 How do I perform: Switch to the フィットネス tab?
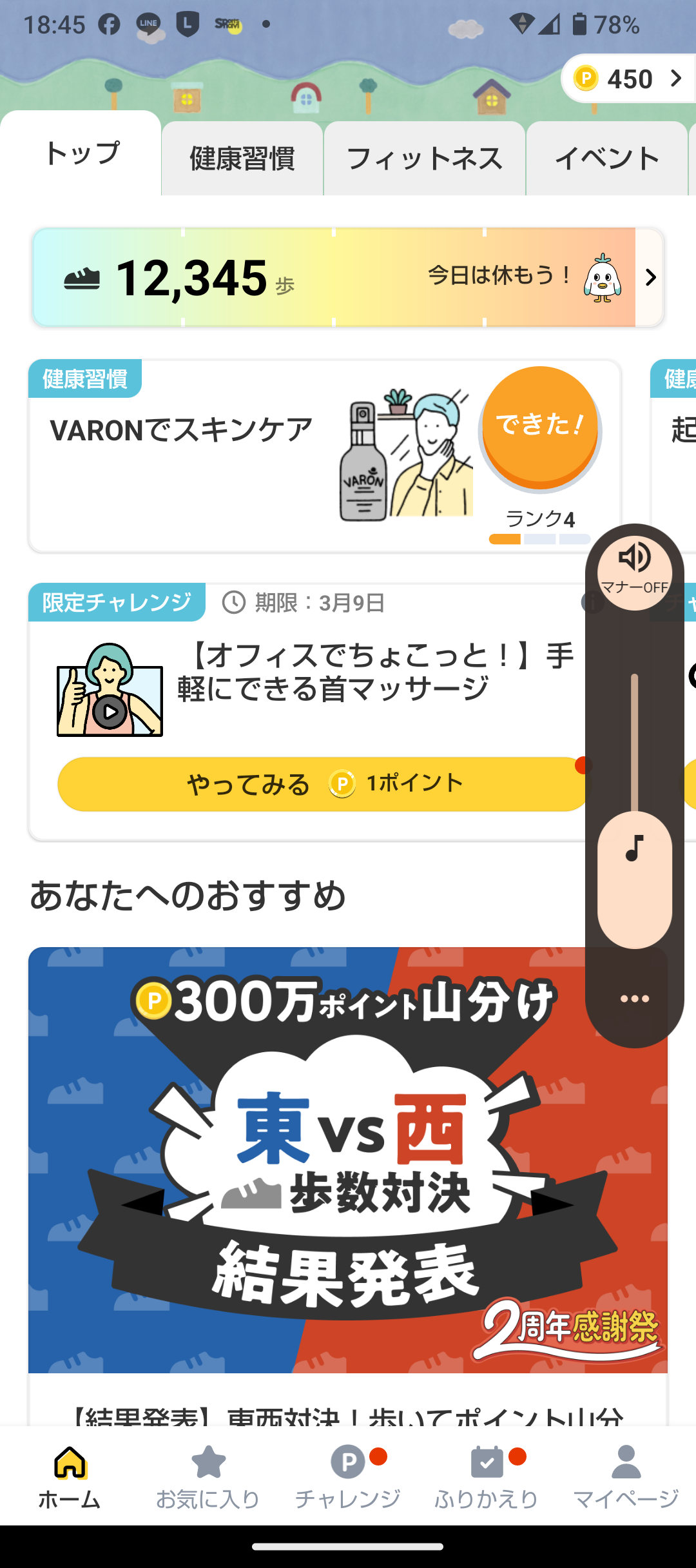[x=424, y=159]
